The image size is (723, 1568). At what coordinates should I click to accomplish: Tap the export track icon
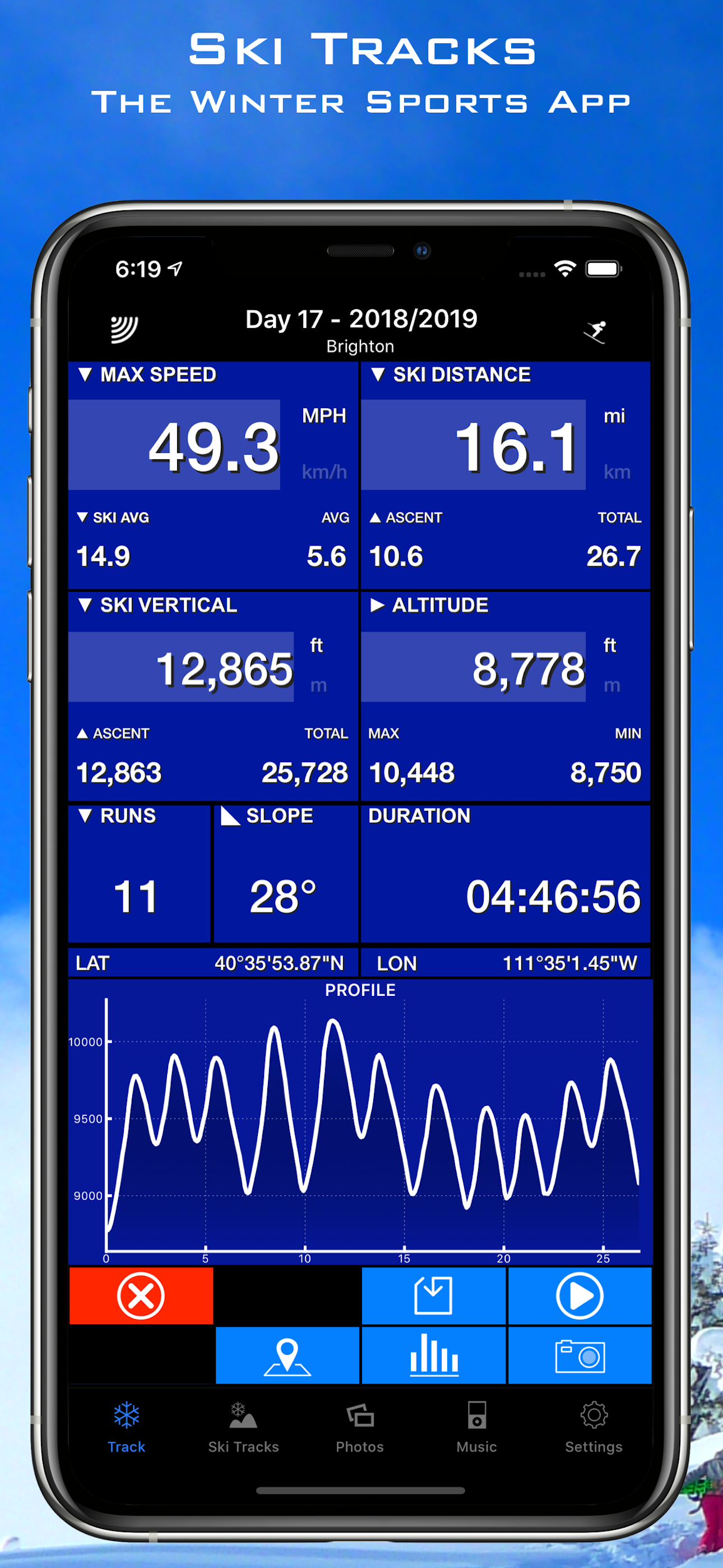[433, 1295]
